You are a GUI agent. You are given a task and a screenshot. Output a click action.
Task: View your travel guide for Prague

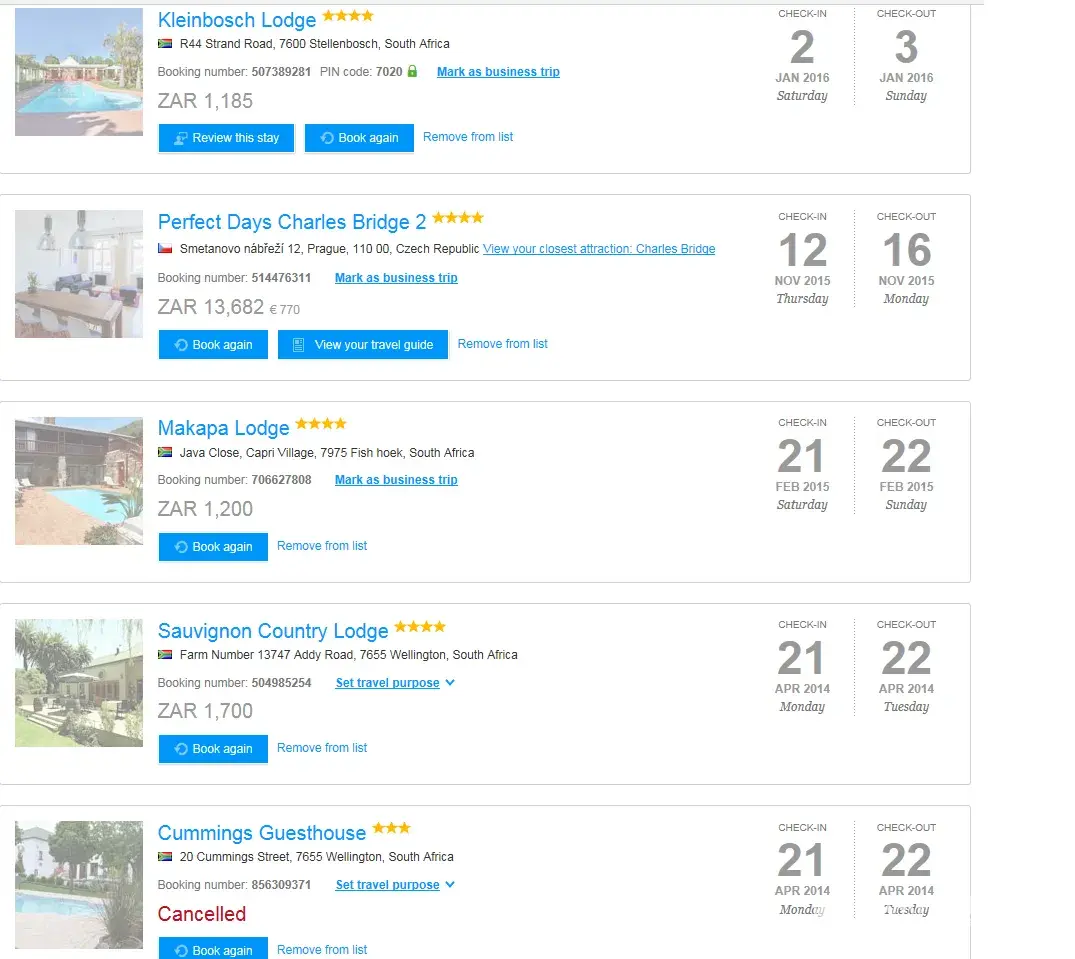coord(362,345)
